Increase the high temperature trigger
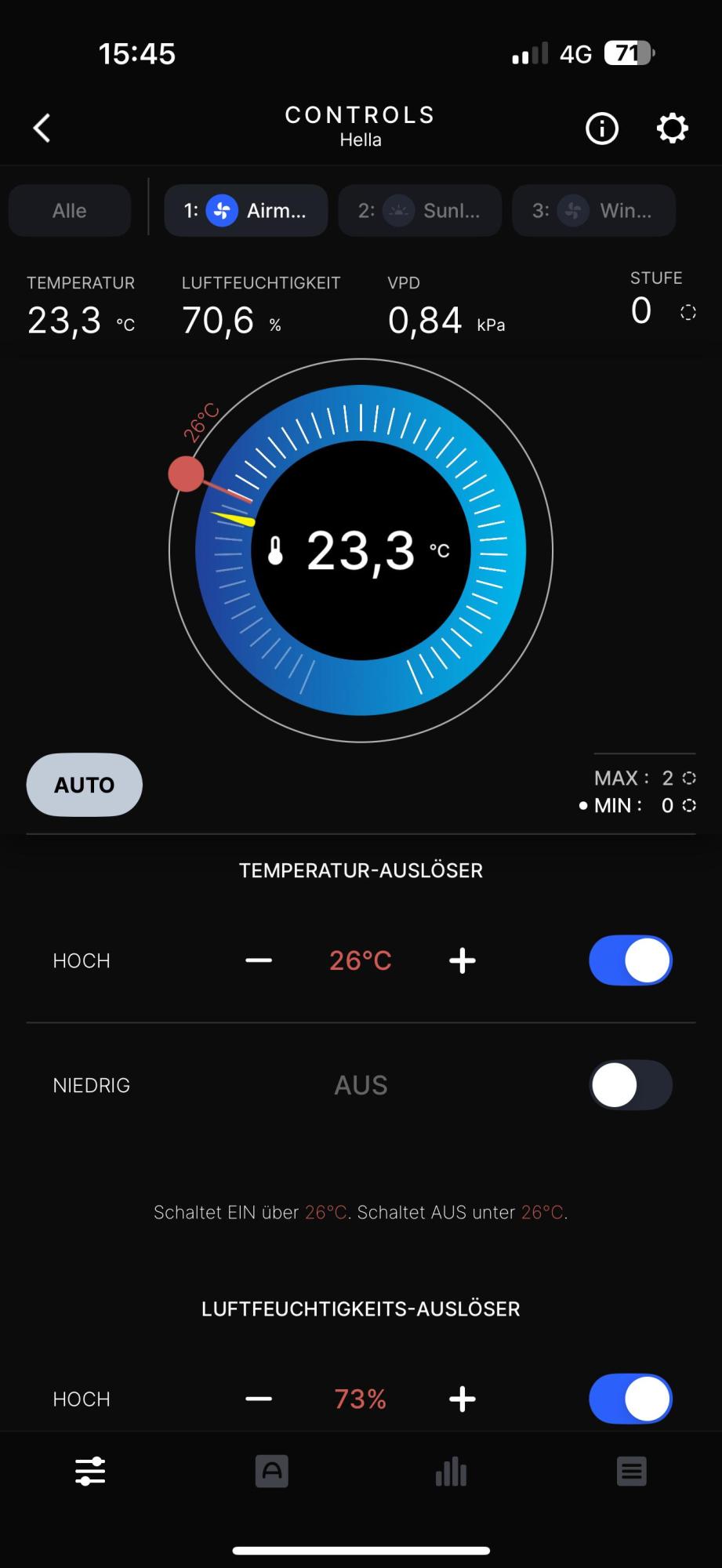722x1568 pixels. point(463,960)
